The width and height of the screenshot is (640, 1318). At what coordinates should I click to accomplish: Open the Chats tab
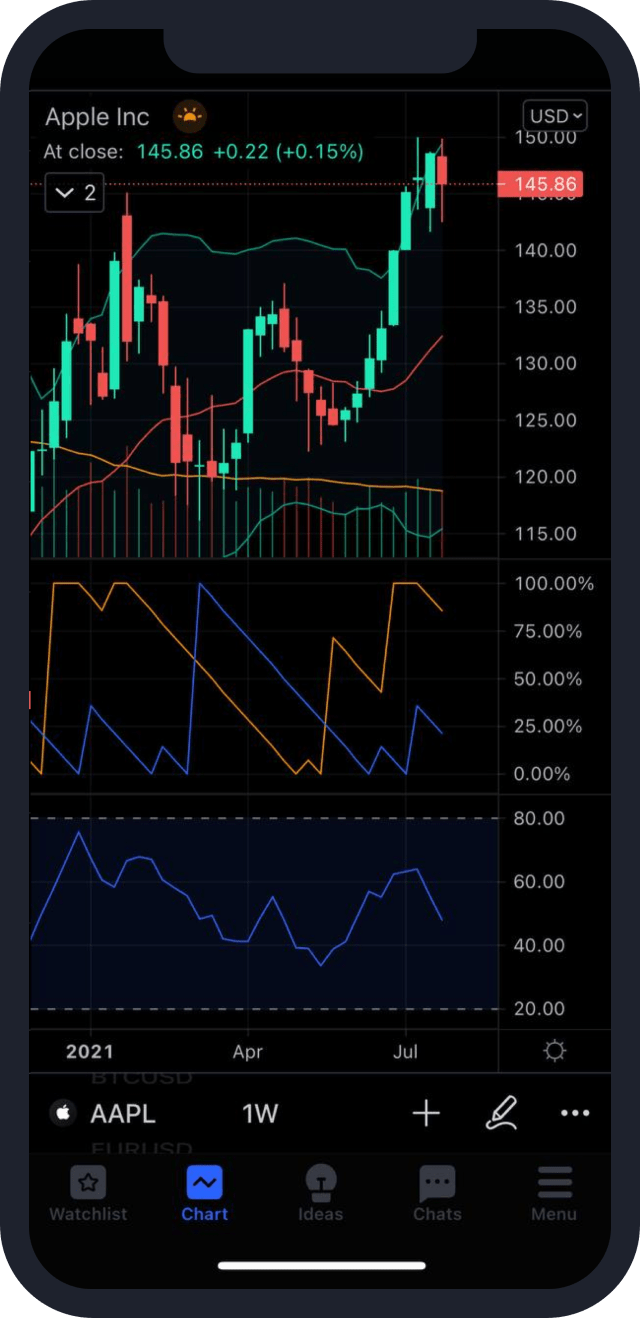coord(437,1194)
